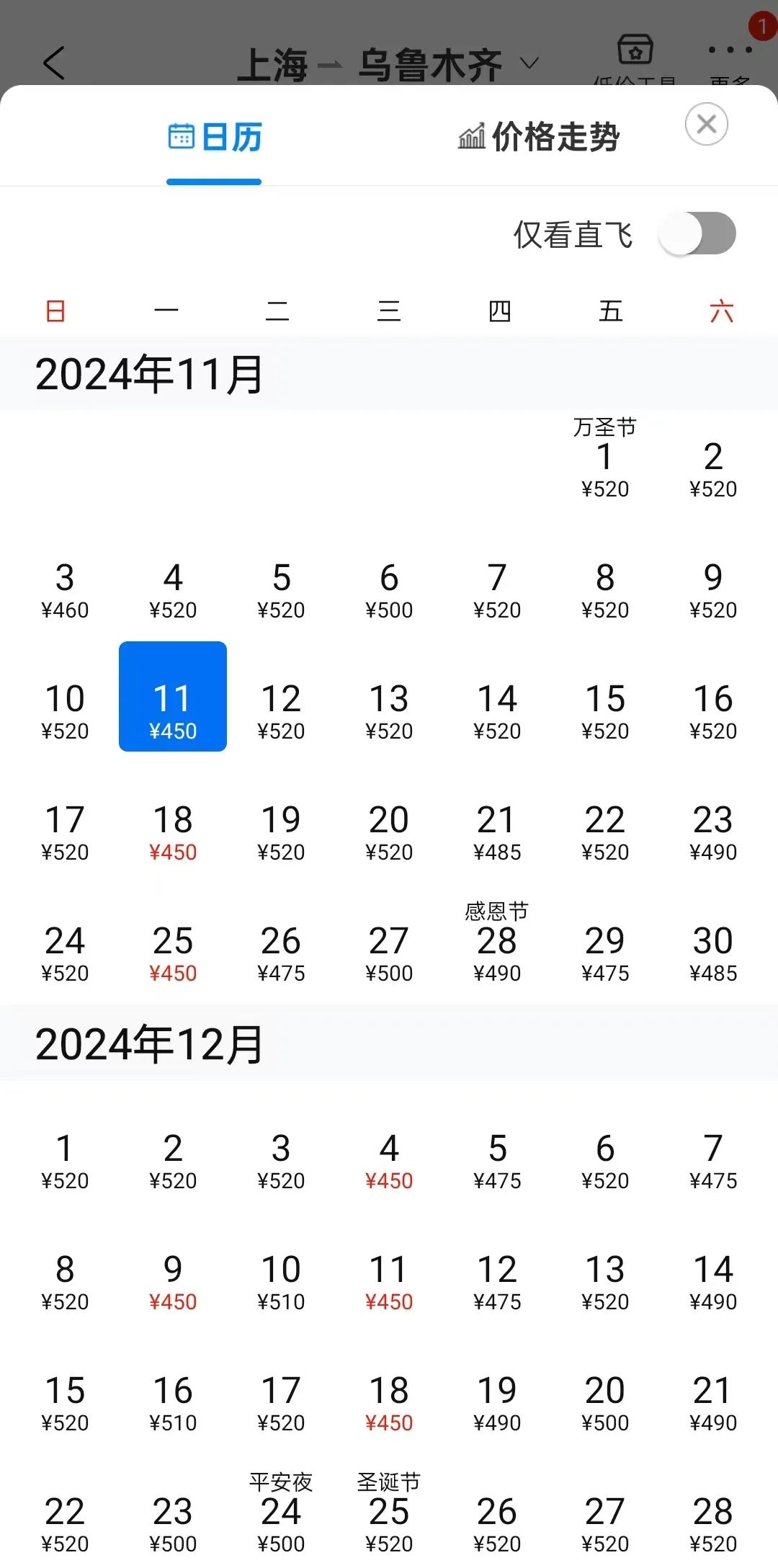Select December 25 圣诞节 date
Viewport: 778px width, 1568px height.
pyautogui.click(x=389, y=1513)
